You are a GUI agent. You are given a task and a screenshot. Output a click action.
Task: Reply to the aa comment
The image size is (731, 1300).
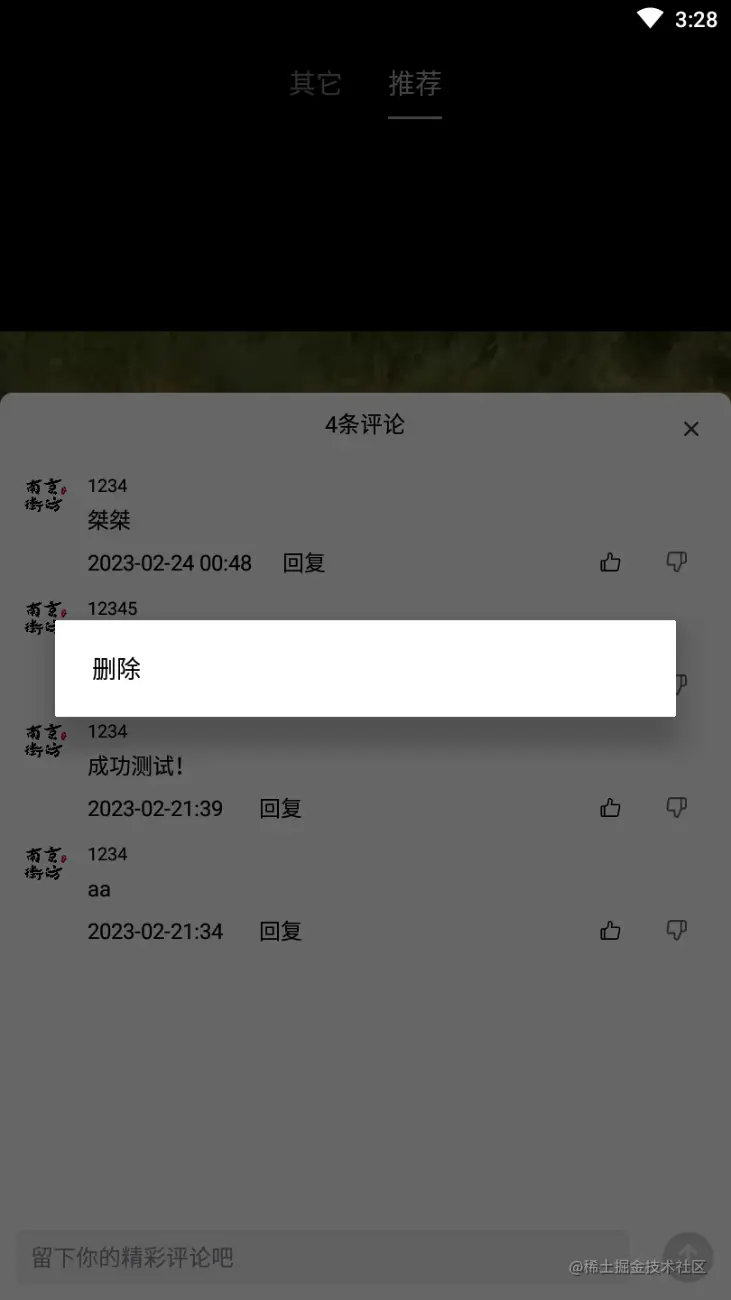click(x=280, y=931)
